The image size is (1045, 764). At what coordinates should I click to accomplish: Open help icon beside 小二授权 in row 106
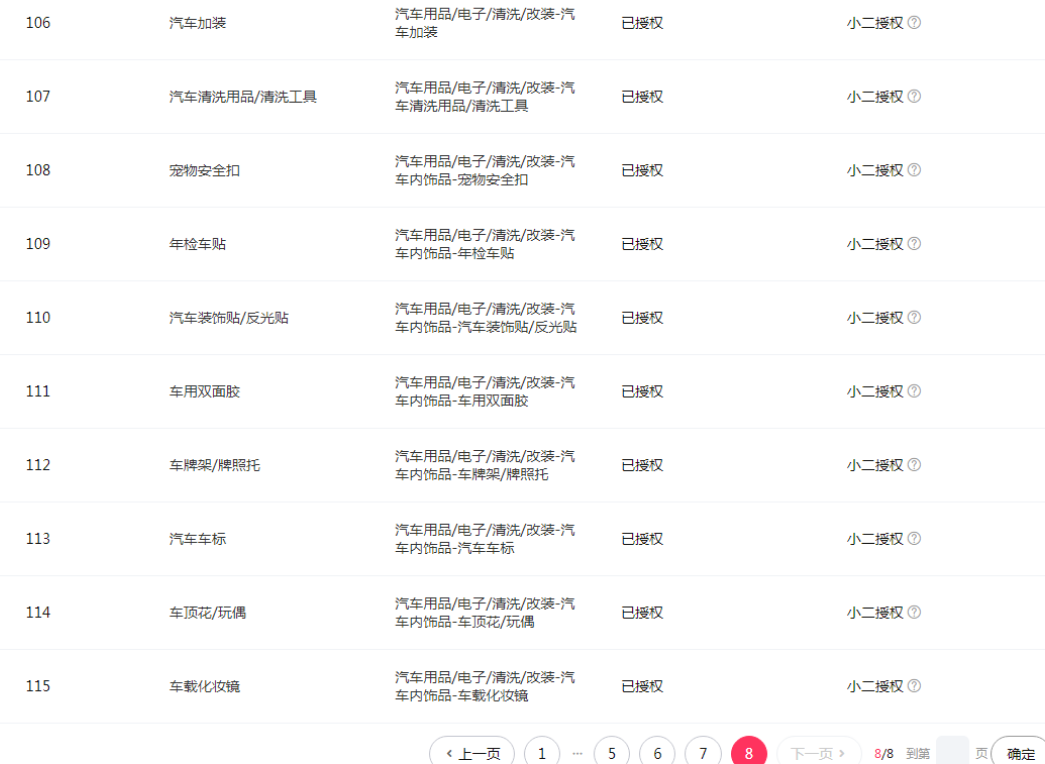914,23
